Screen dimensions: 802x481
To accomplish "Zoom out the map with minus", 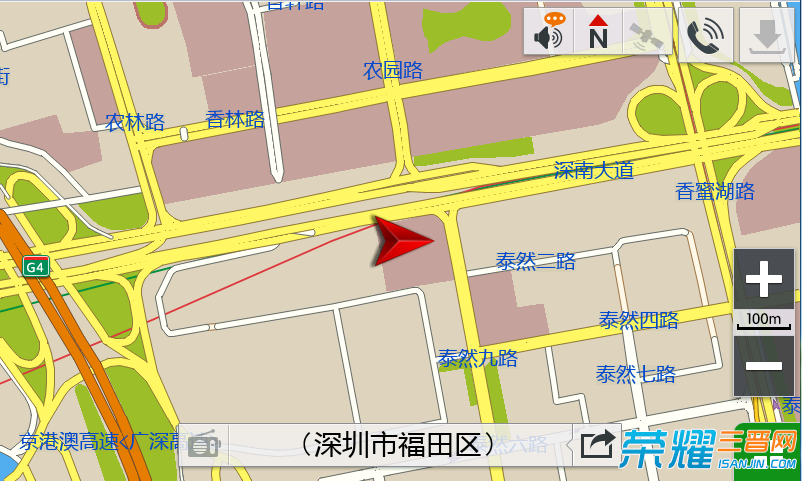I will (x=764, y=365).
